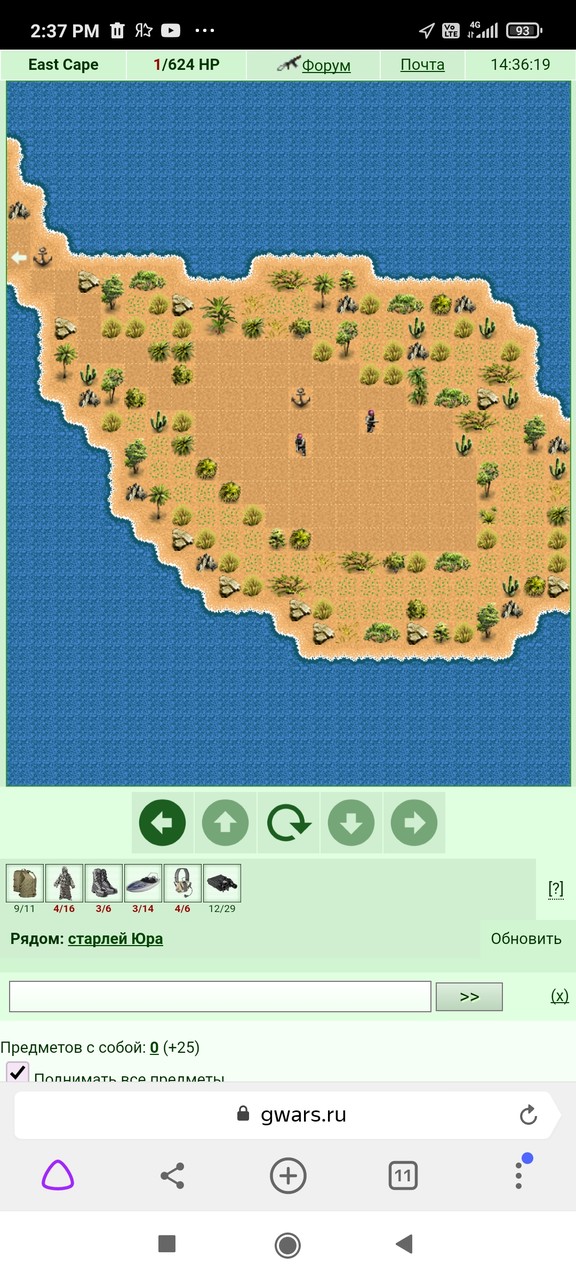Image resolution: width=576 pixels, height=1280 pixels.
Task: Open the Форум link
Action: [326, 65]
